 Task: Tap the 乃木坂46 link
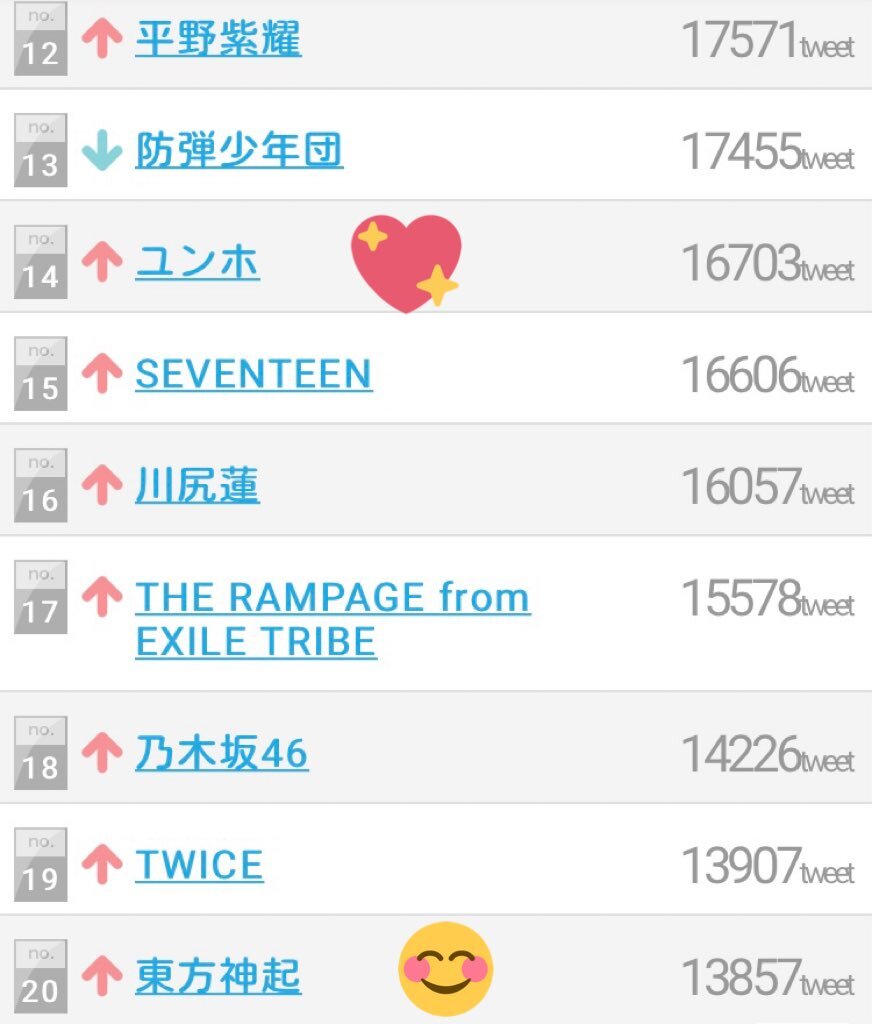tap(221, 753)
